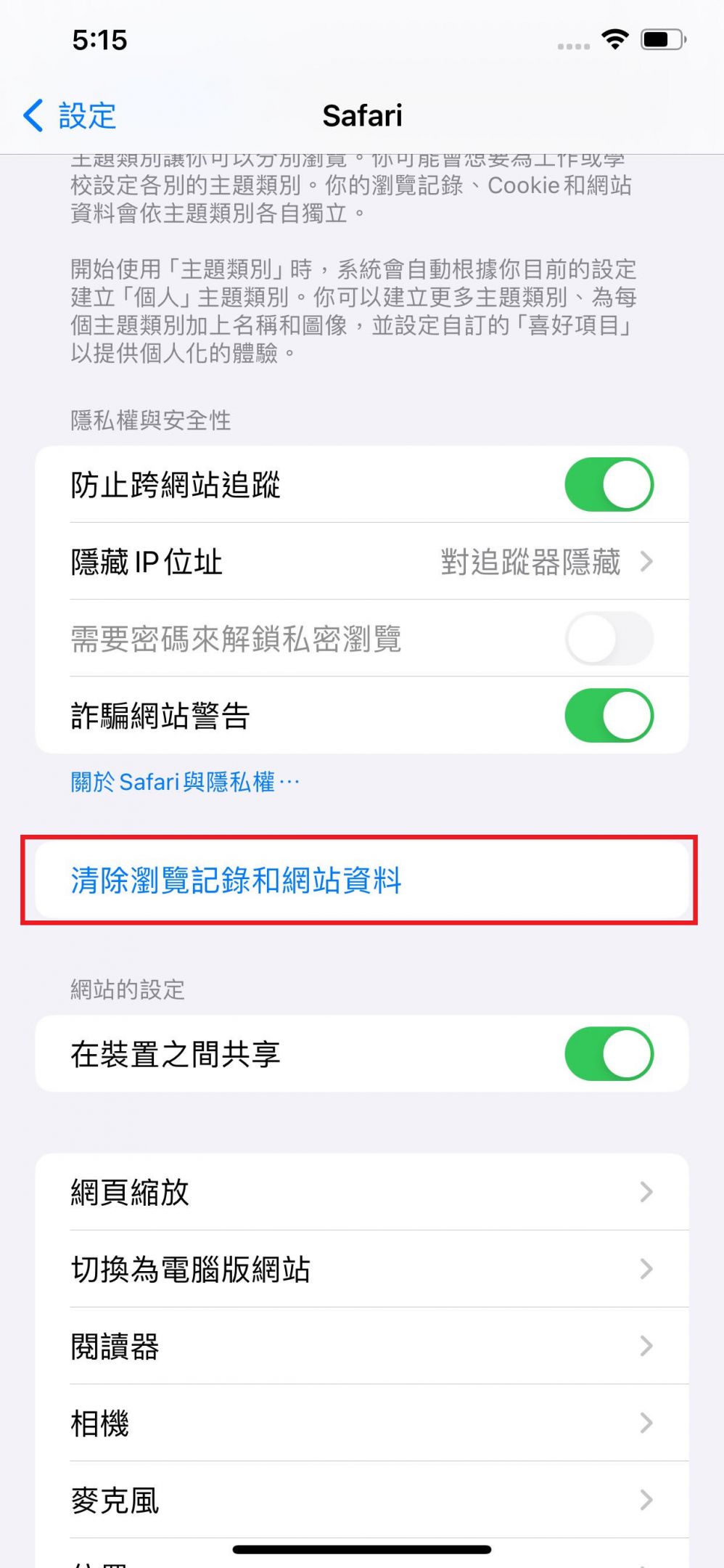Screen dimensions: 724x1568
Task: Open 閱讀器 settings
Action: [x=361, y=1346]
